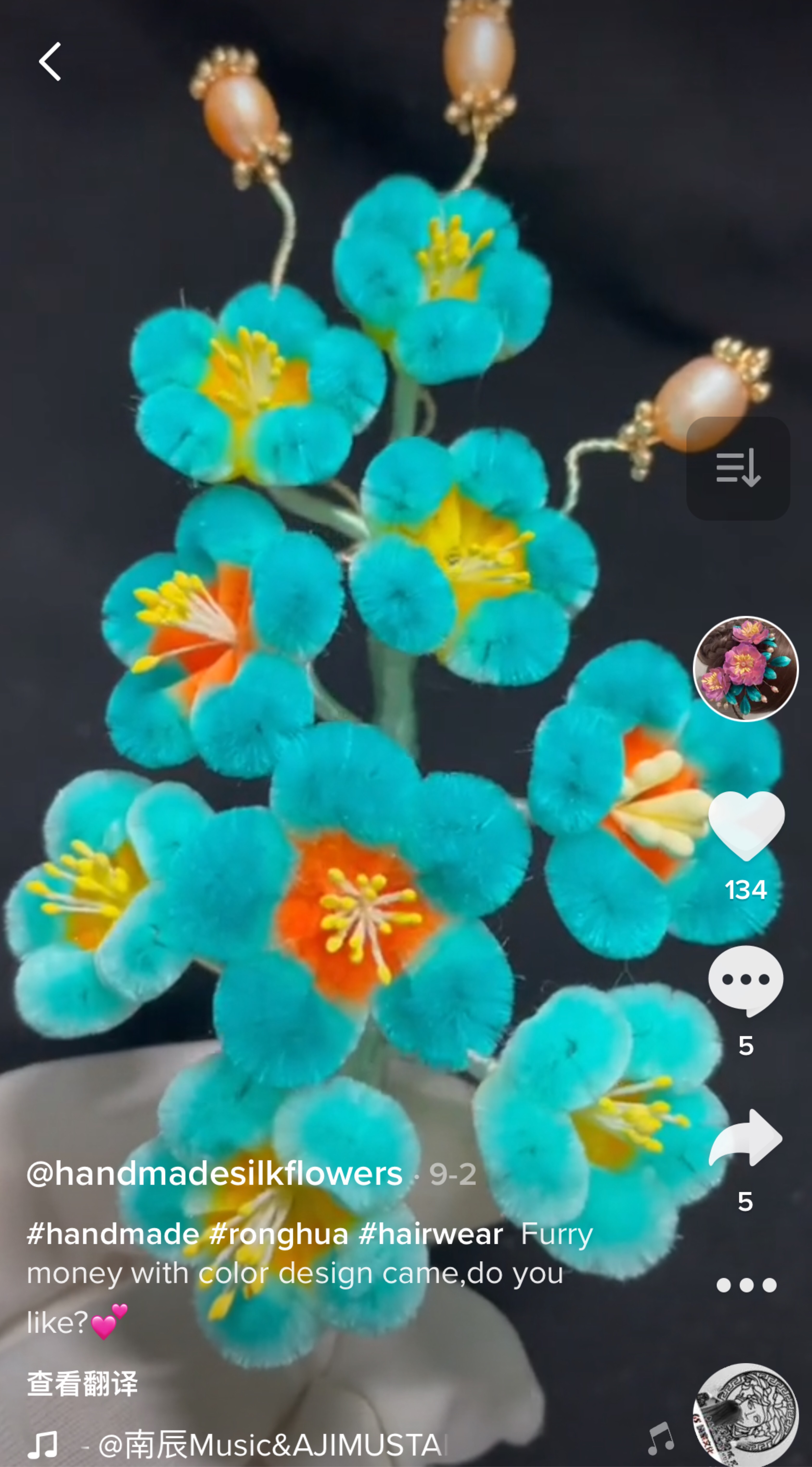Share this video
Viewport: 812px width, 1467px height.
coord(746,1138)
